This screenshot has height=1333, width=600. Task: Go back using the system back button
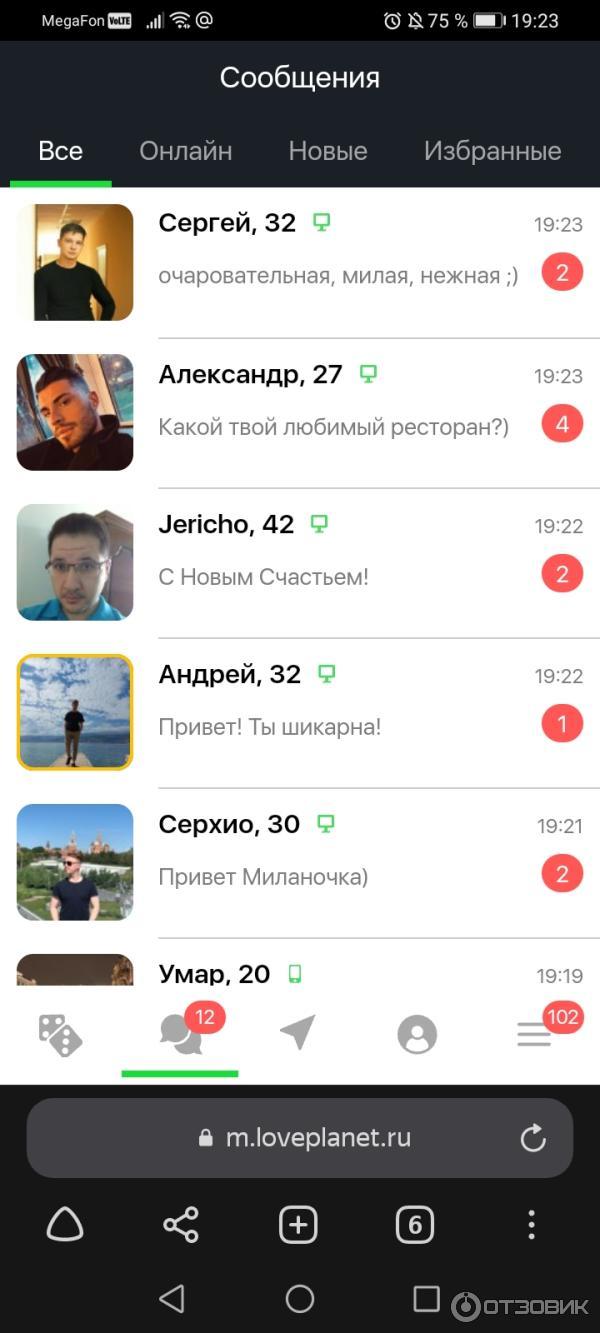pyautogui.click(x=172, y=1298)
